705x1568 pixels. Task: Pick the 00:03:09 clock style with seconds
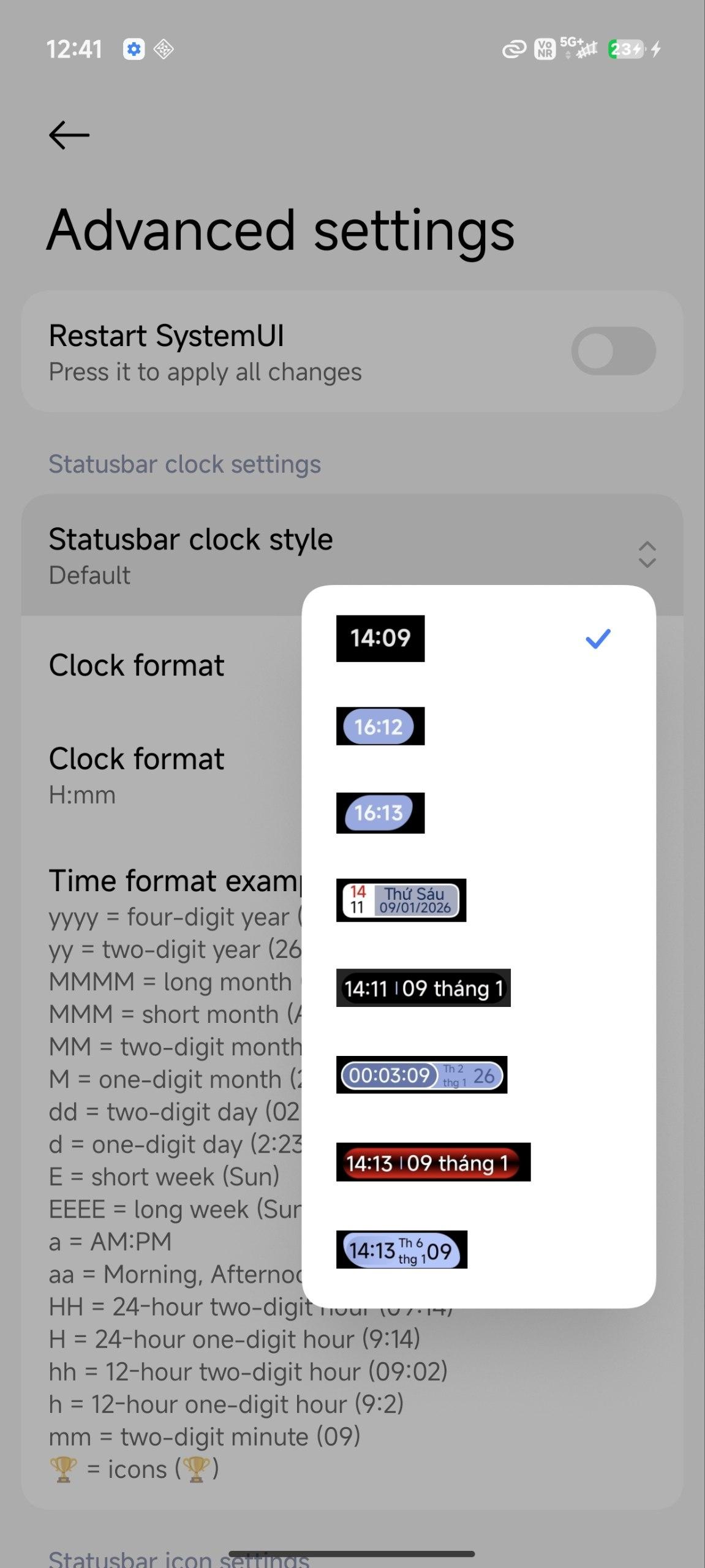[421, 1075]
